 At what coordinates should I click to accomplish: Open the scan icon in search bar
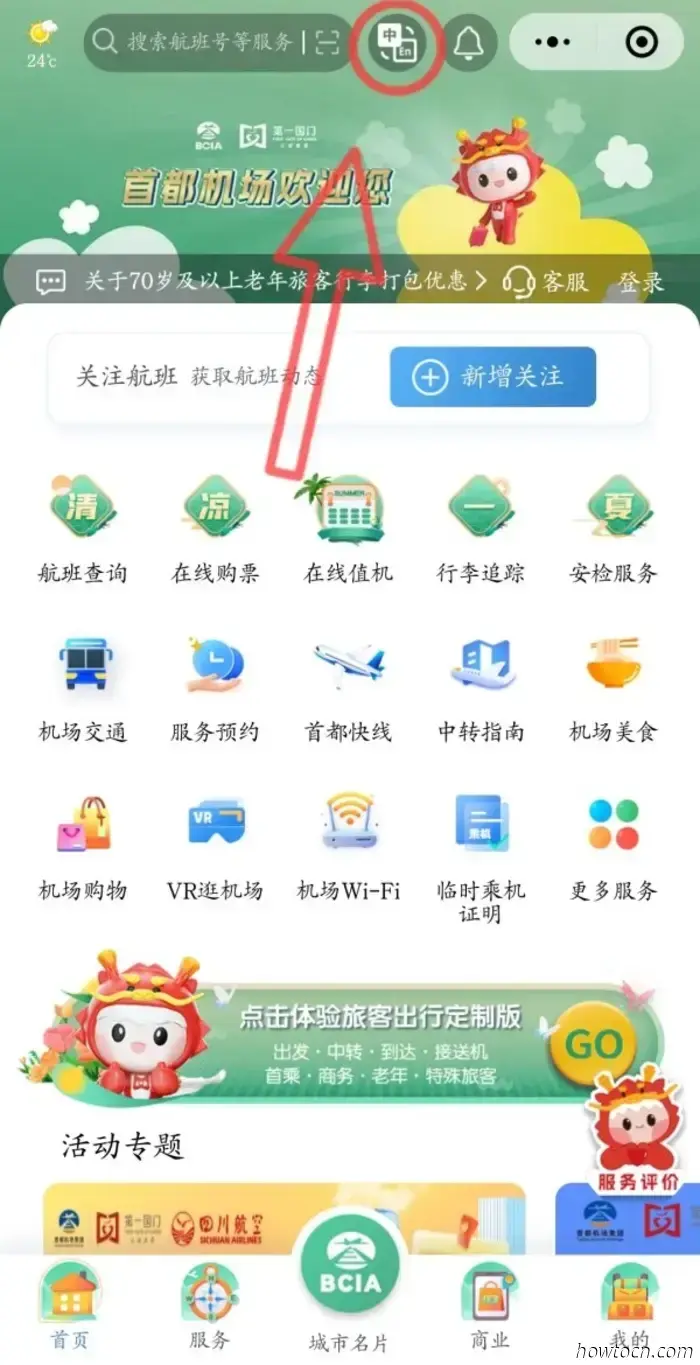pyautogui.click(x=327, y=42)
